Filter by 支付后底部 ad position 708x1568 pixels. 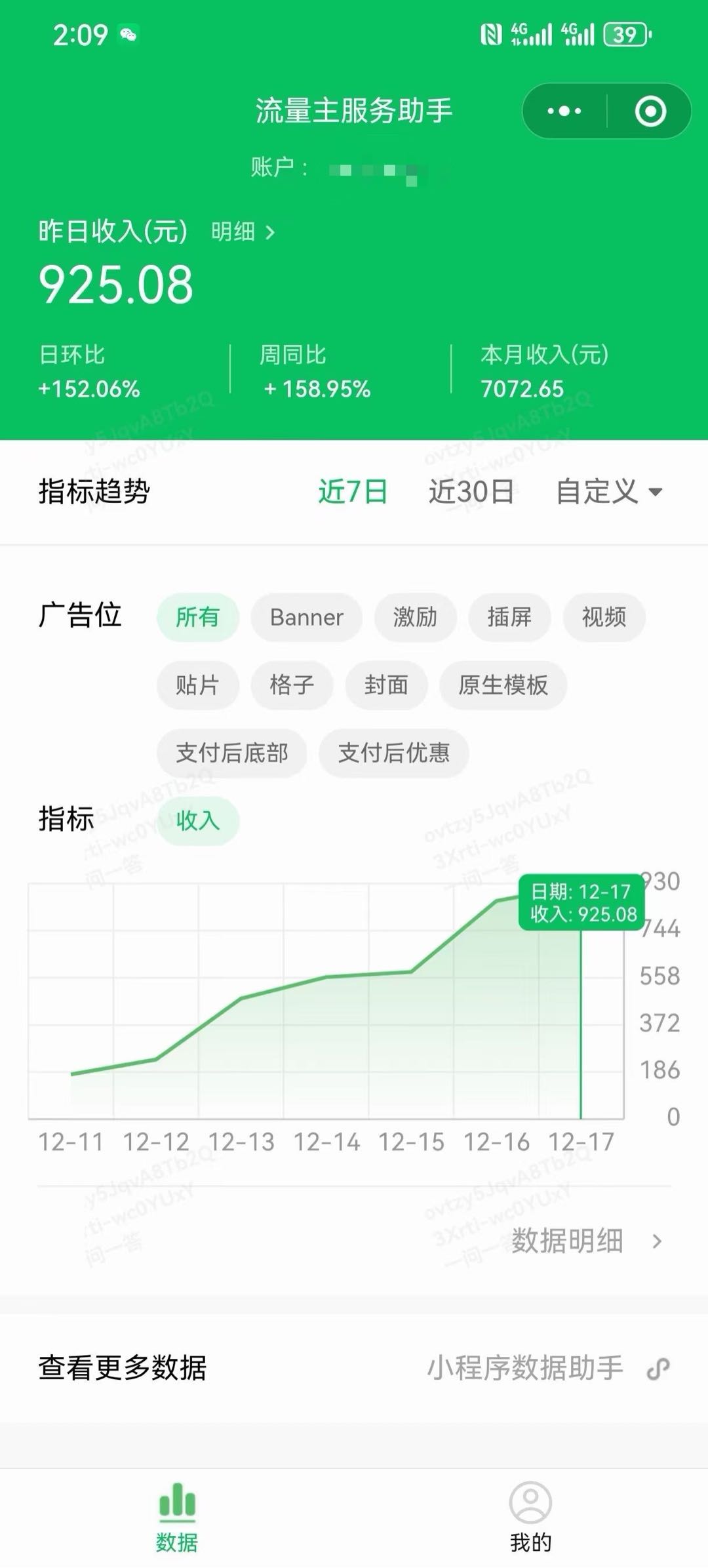coord(231,753)
